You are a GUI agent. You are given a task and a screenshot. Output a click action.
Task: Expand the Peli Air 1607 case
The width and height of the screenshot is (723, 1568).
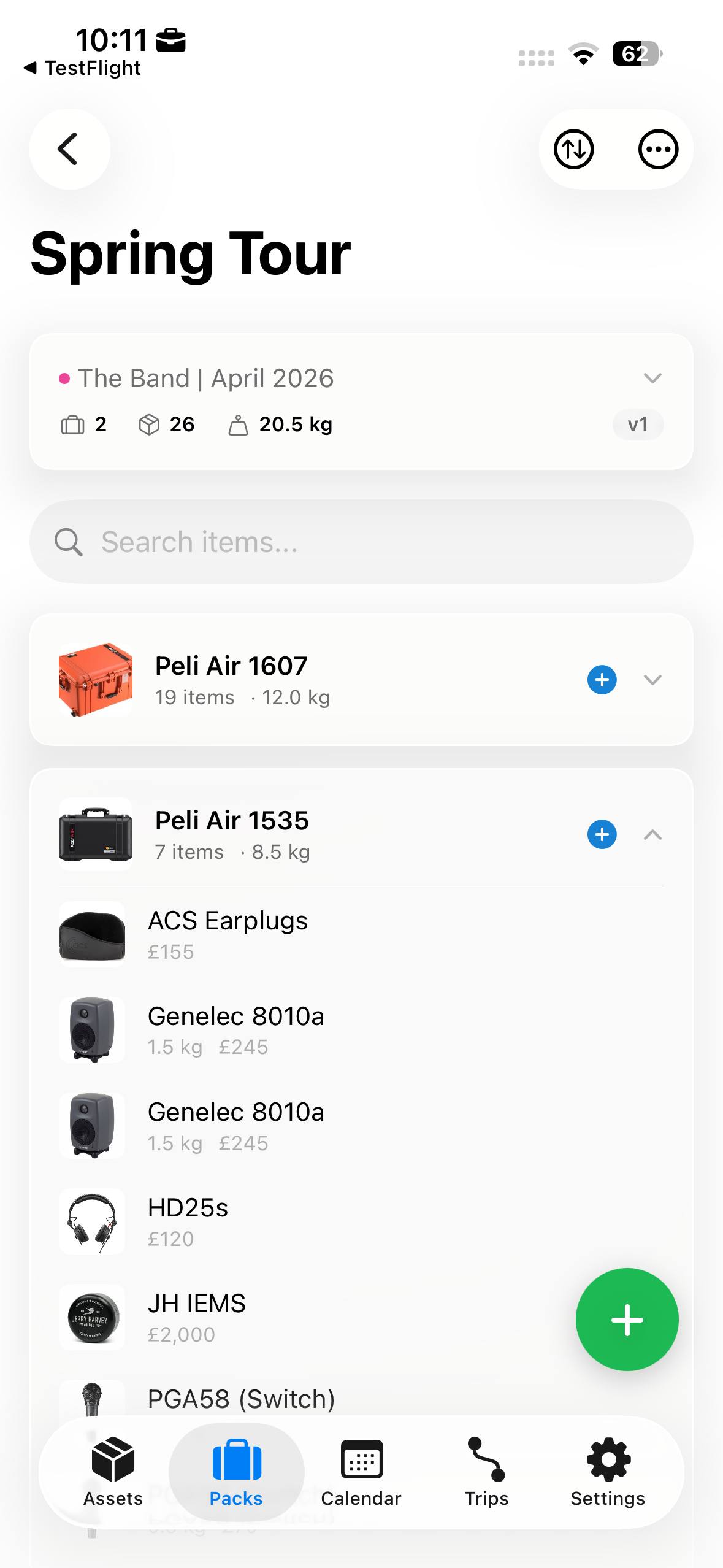pos(652,680)
